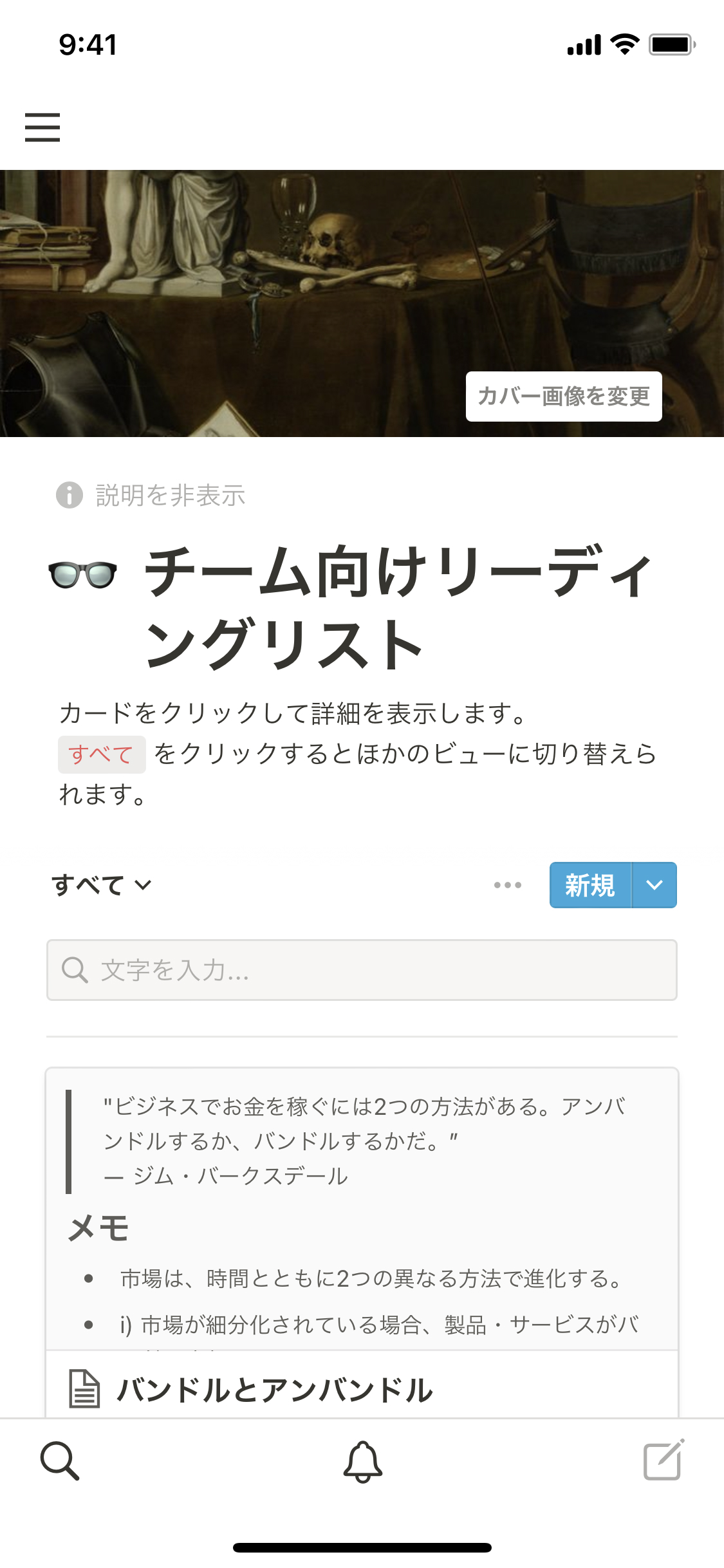Compose a new page from bottom bar
The height and width of the screenshot is (1568, 724).
[x=664, y=1461]
